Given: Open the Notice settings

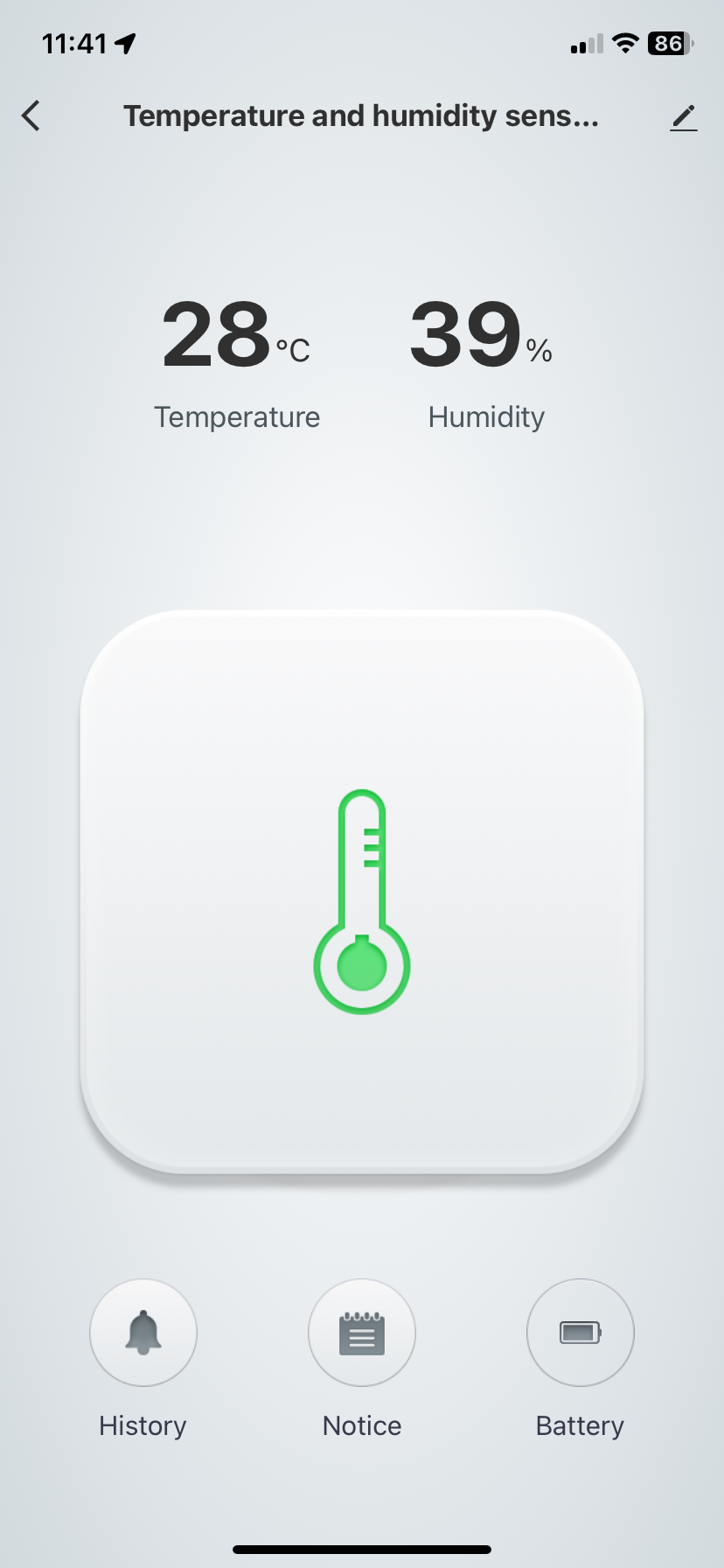Looking at the screenshot, I should 362,1333.
